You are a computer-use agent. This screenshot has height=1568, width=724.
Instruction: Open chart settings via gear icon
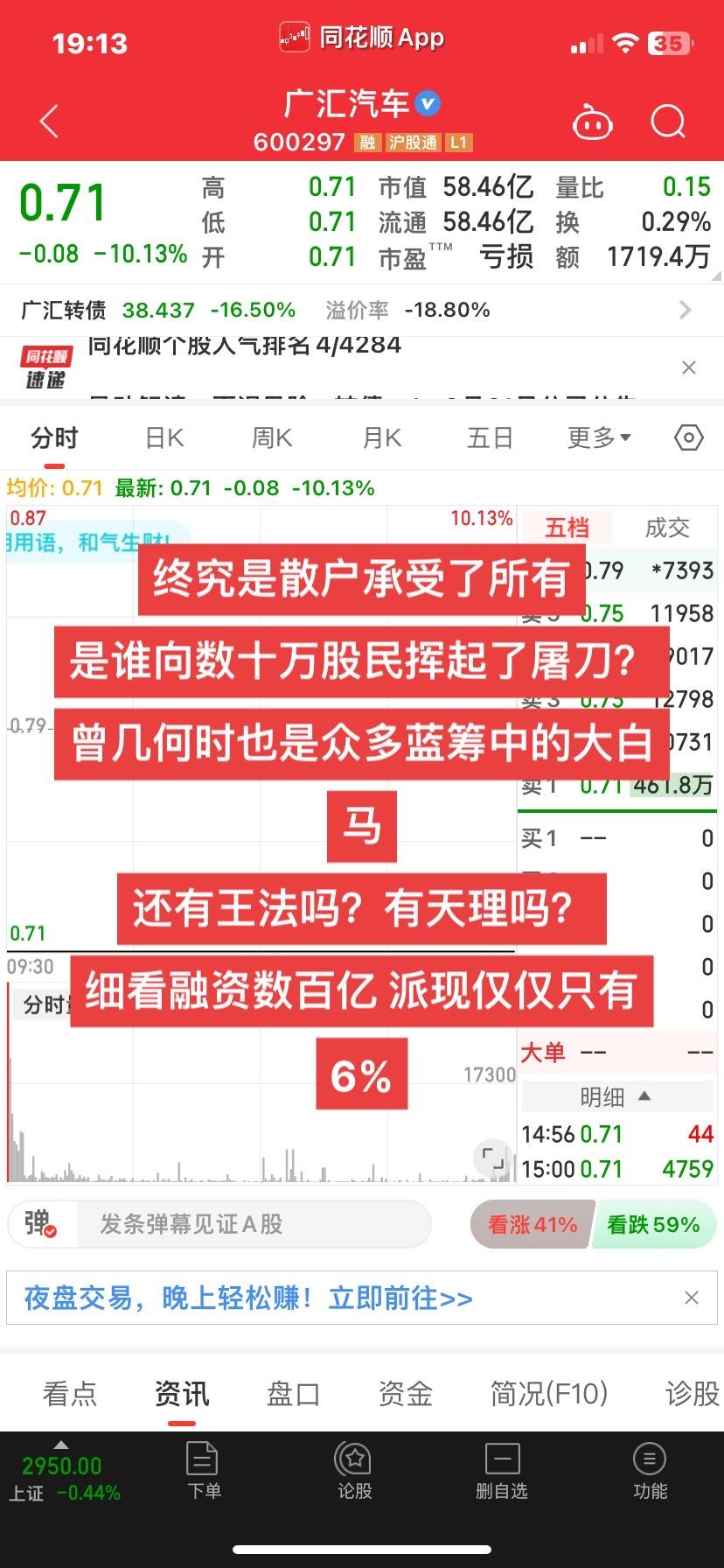pyautogui.click(x=688, y=437)
